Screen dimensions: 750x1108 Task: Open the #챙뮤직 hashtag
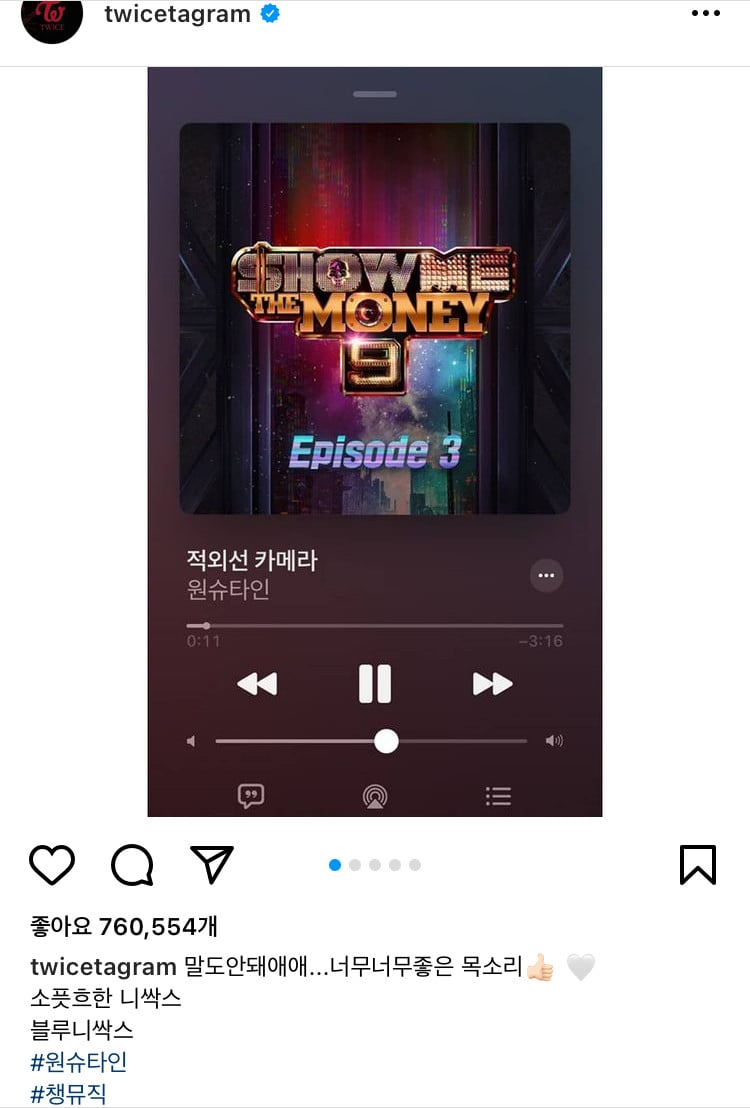(68, 1093)
